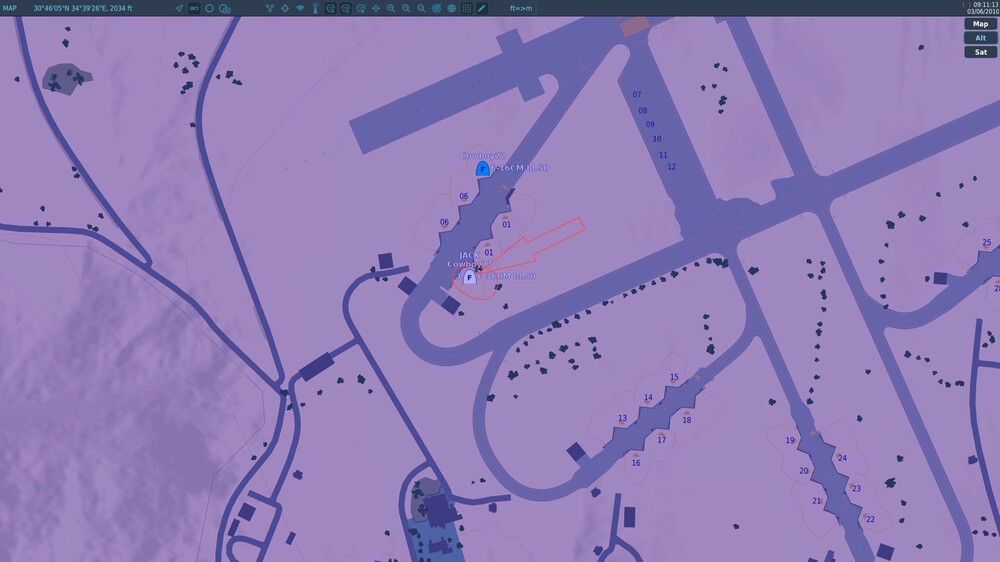Switch to Sat satellite imagery
Viewport: 1000px width, 562px height.
tap(981, 51)
